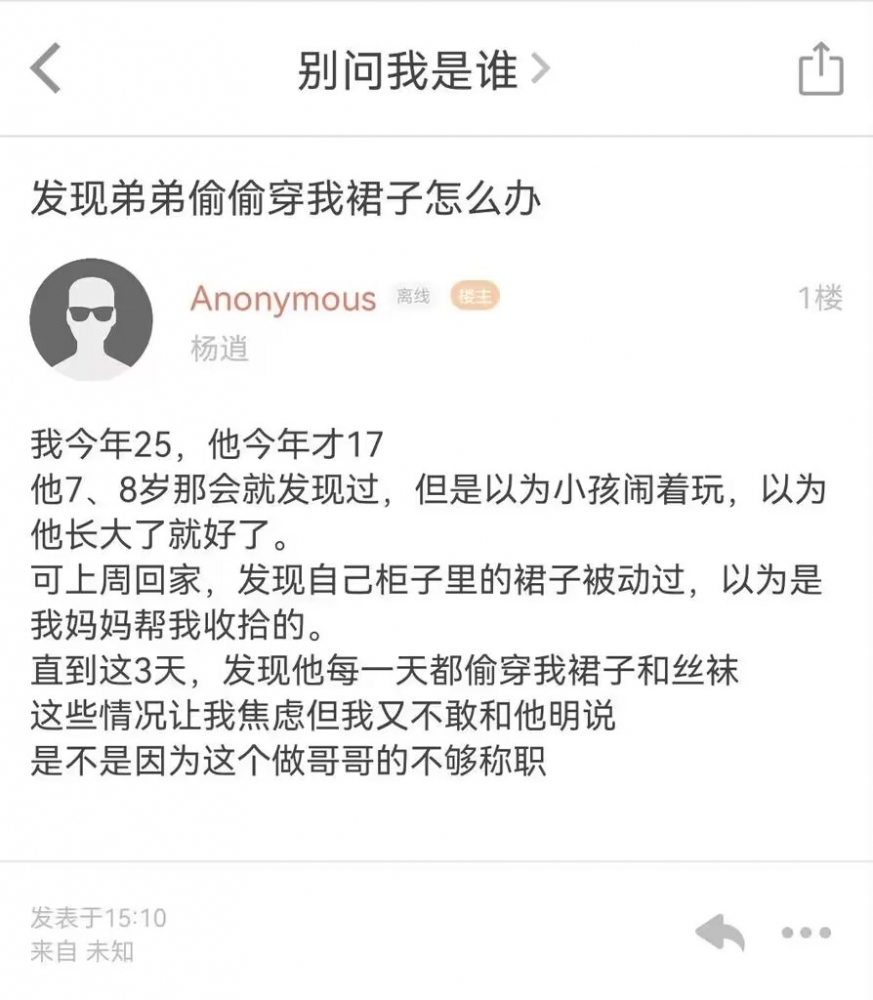Open the "Anonymous" username link
Image resolution: width=873 pixels, height=1000 pixels.
pyautogui.click(x=283, y=299)
